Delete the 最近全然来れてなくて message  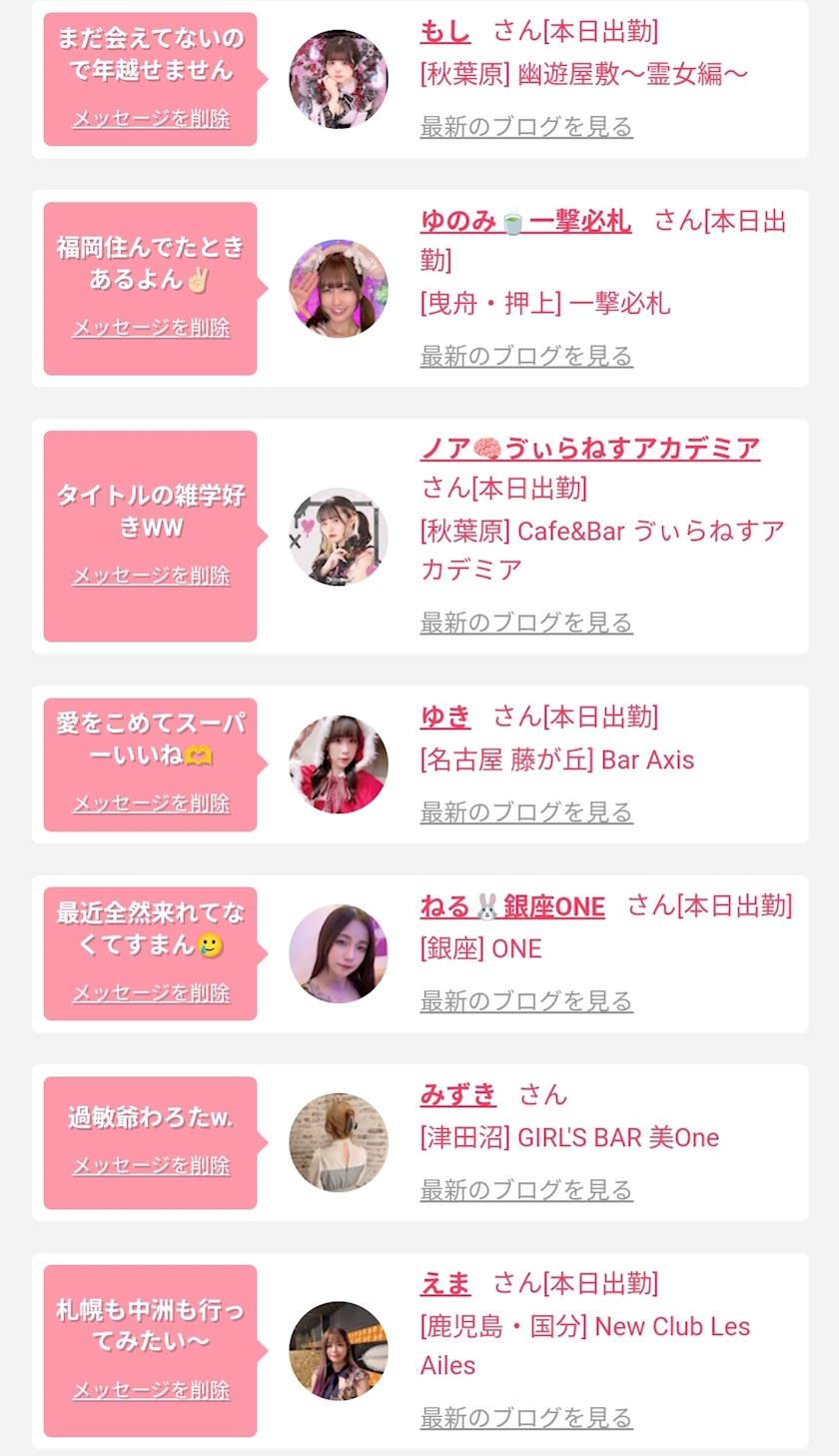(151, 993)
